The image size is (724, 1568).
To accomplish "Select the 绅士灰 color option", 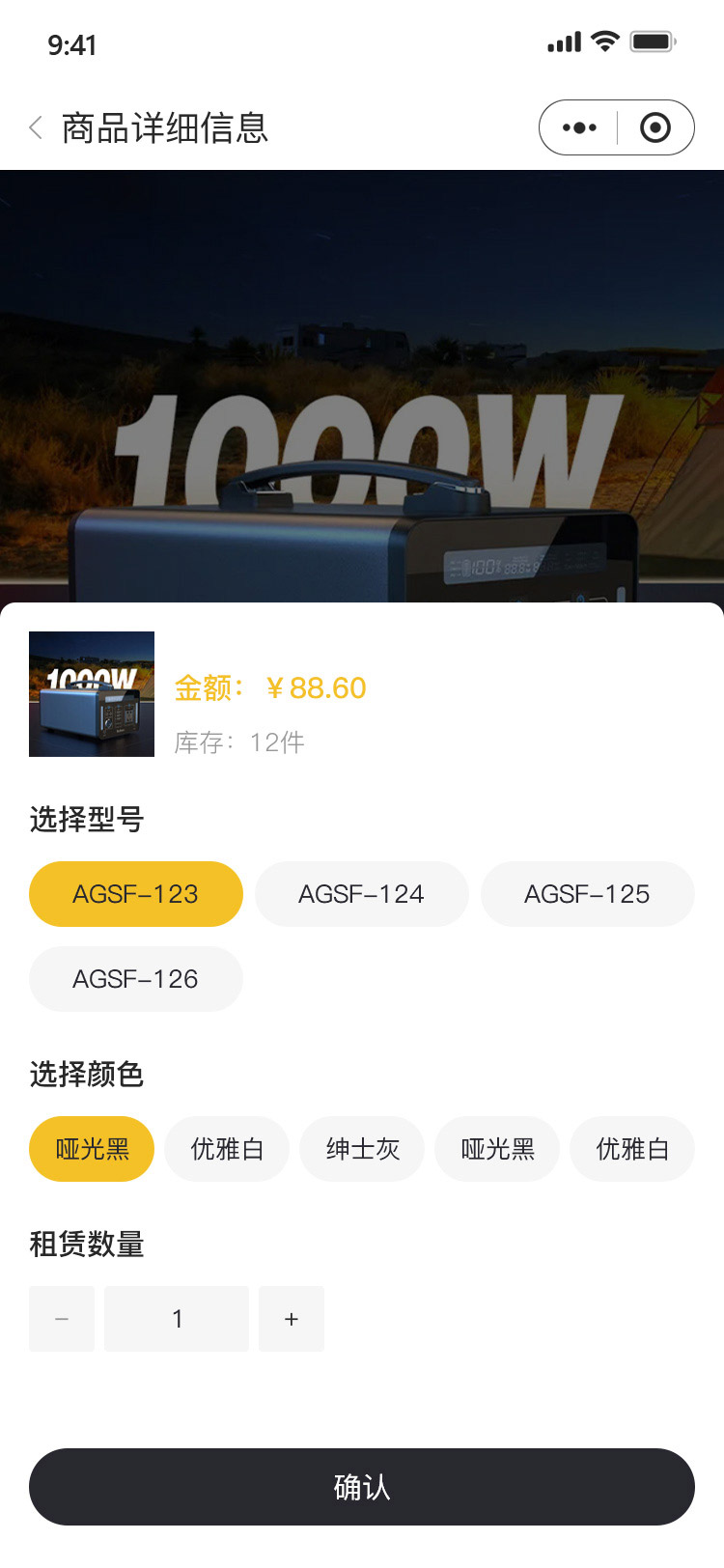I will (362, 1149).
